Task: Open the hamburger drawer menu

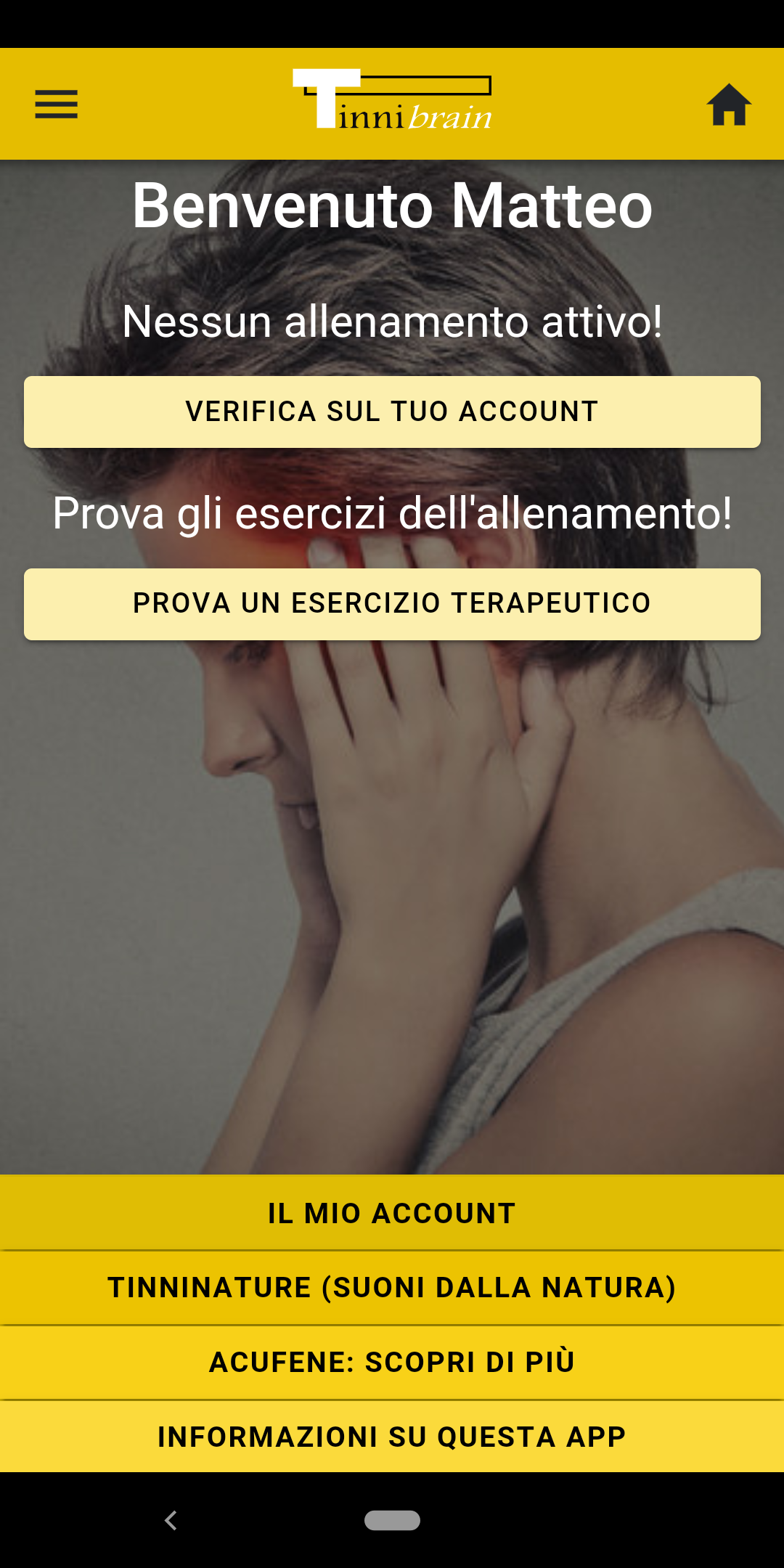Action: (56, 104)
